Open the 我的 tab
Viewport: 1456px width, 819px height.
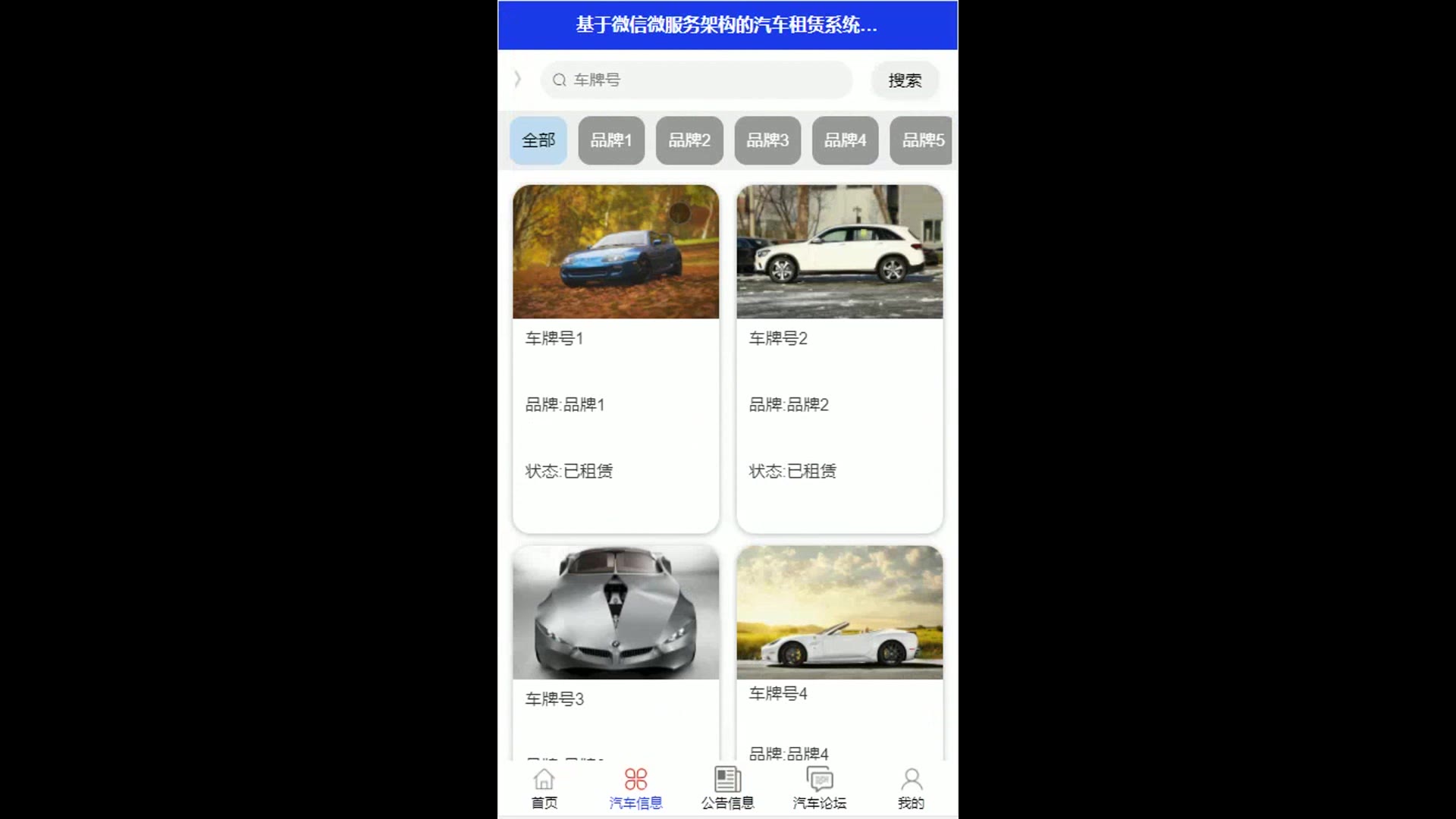[911, 789]
